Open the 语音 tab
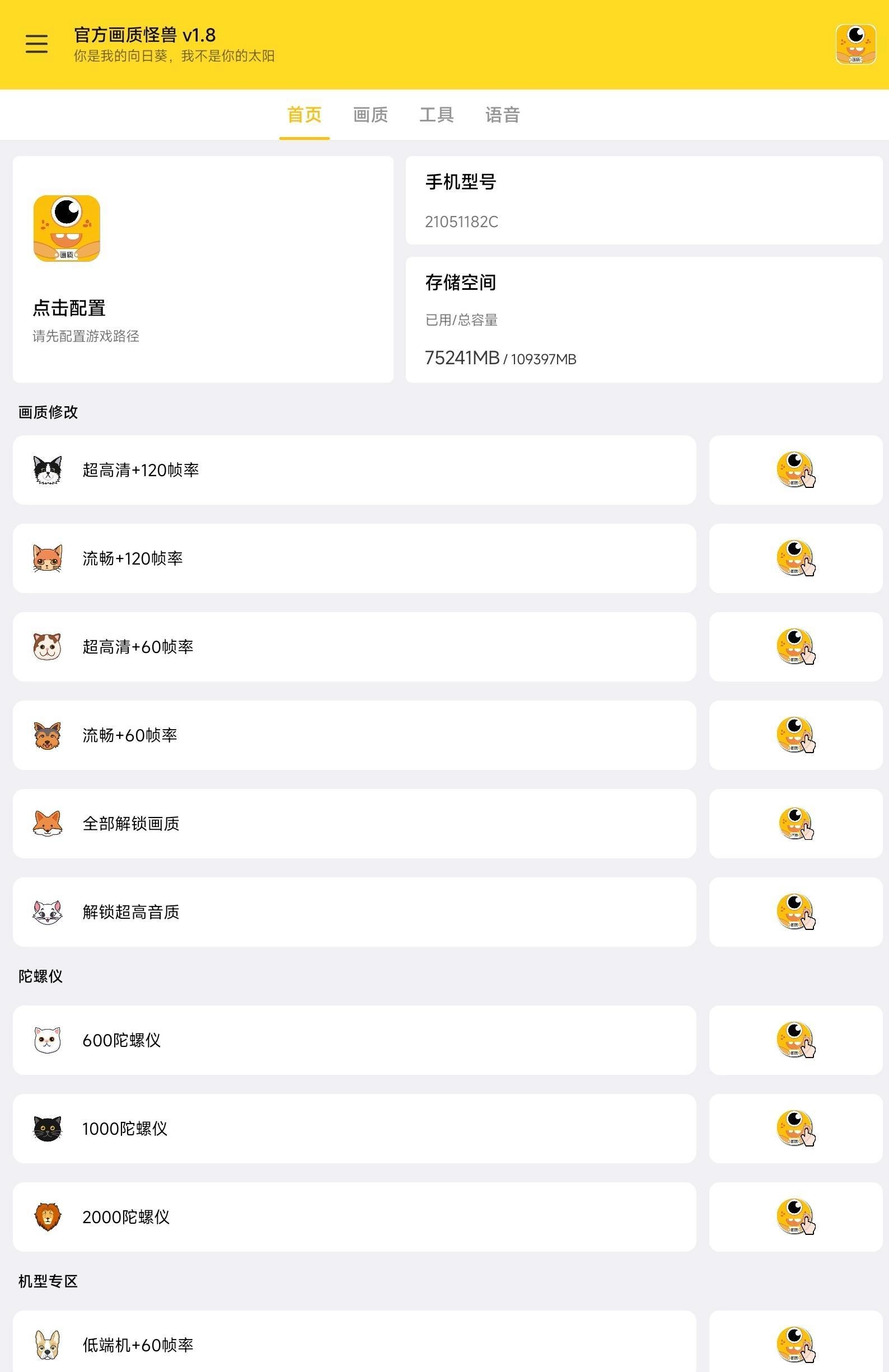The height and width of the screenshot is (1372, 889). click(502, 115)
